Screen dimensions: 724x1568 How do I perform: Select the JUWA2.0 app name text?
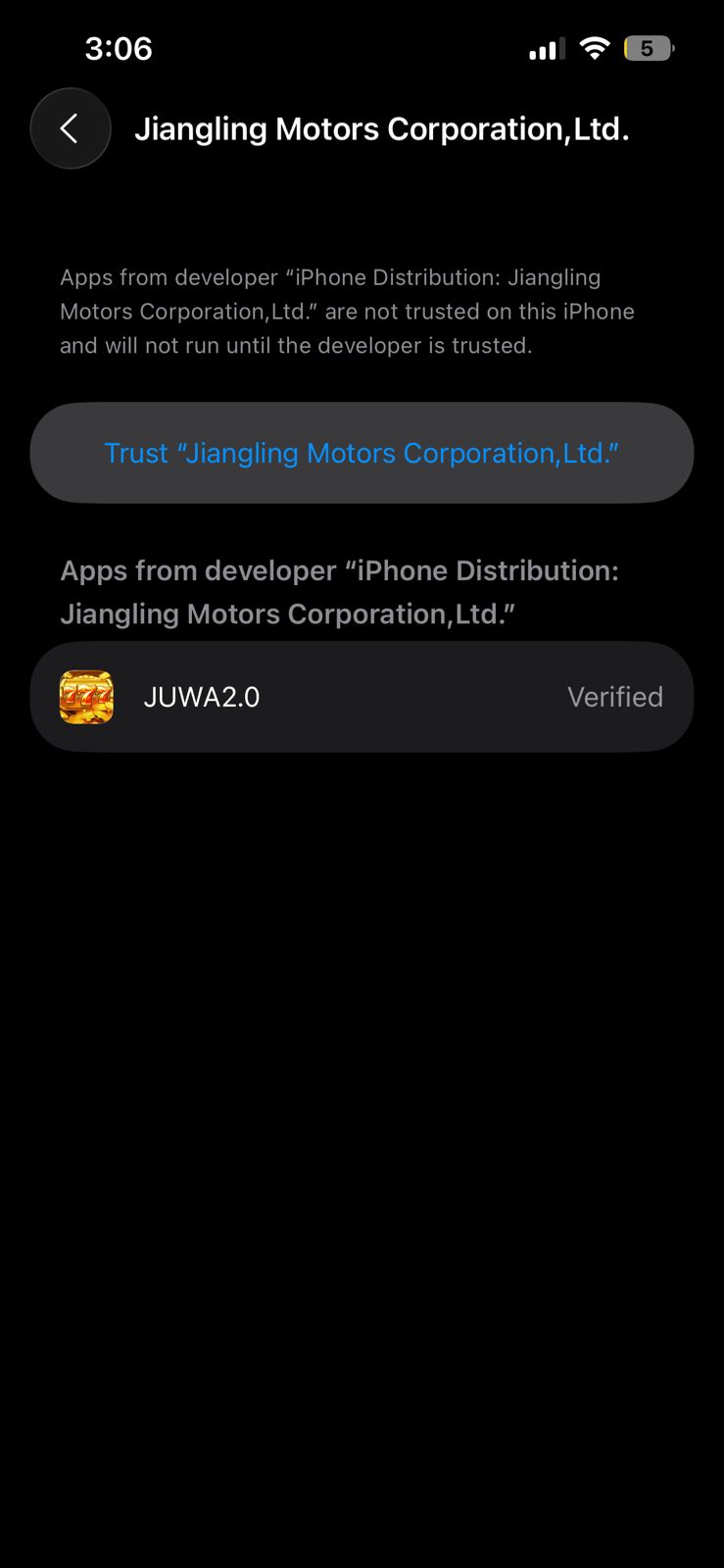(201, 696)
